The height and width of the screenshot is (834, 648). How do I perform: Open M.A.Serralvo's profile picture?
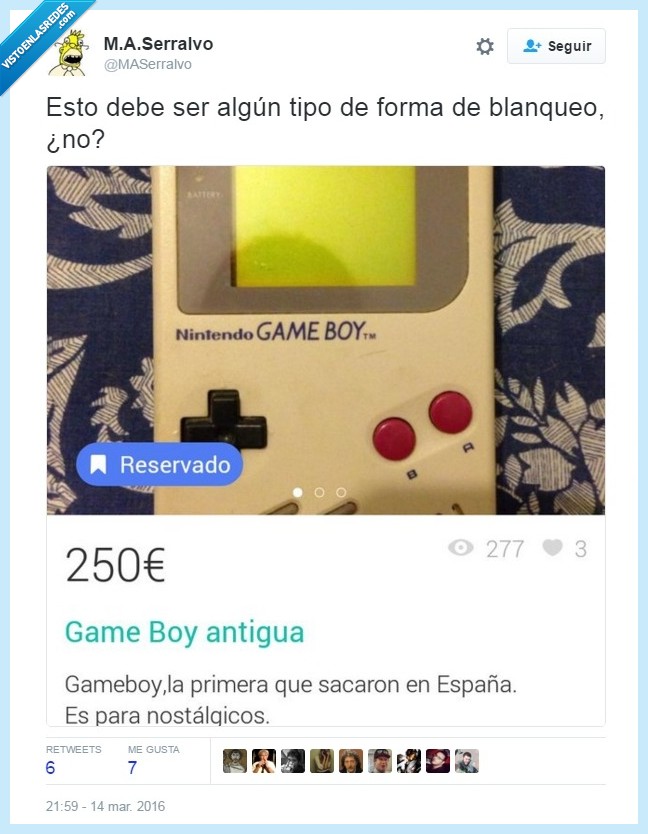click(69, 53)
